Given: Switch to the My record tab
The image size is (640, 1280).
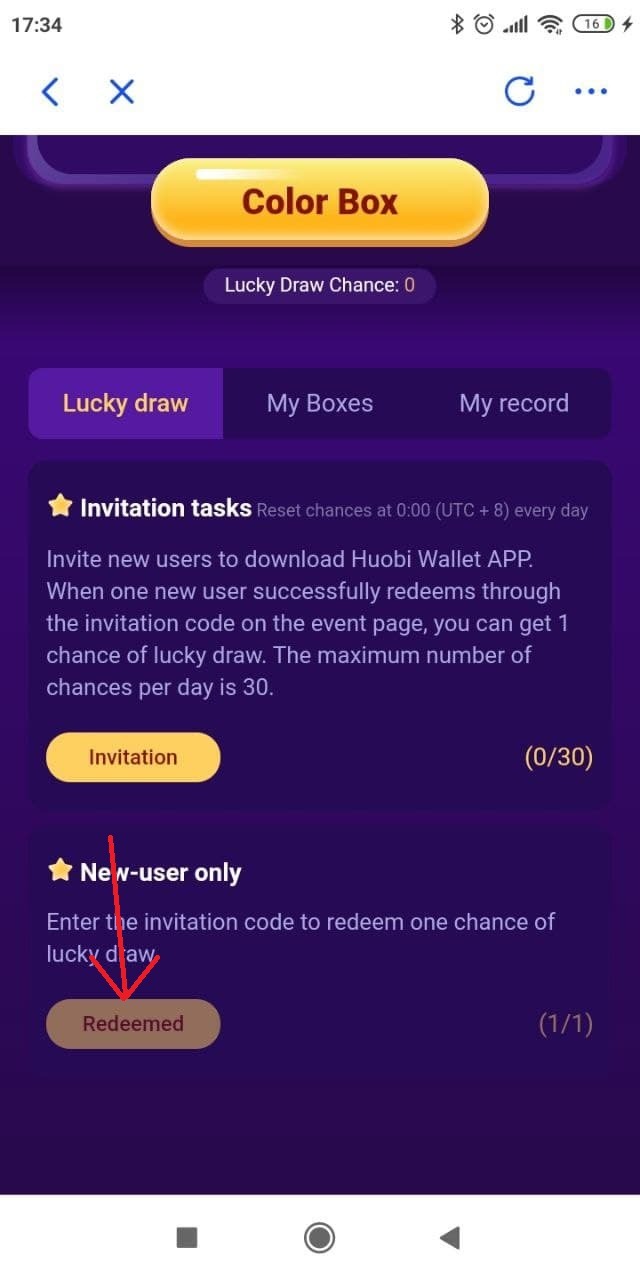Looking at the screenshot, I should tap(514, 403).
